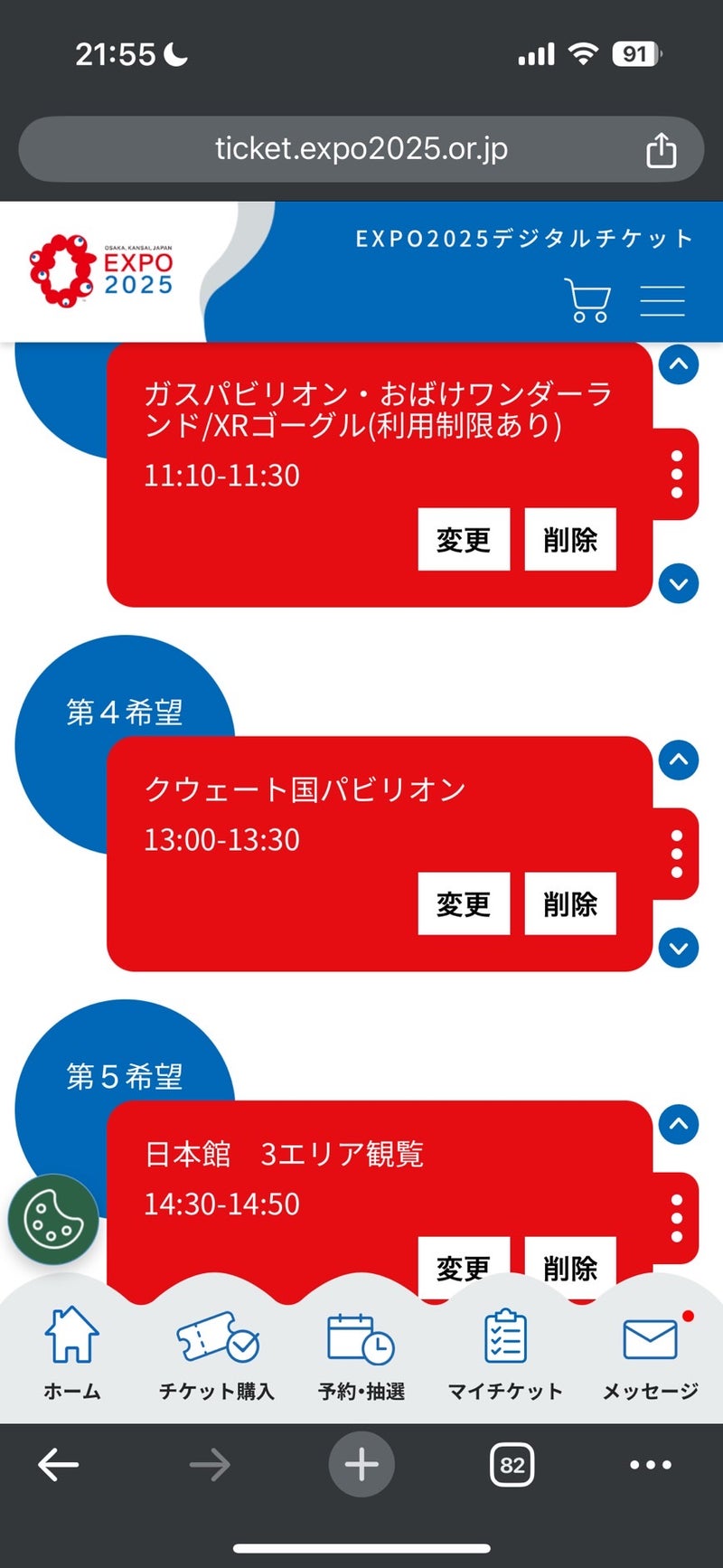Move 日本館 choice up in priority
Viewport: 723px width, 1568px height.
pyautogui.click(x=679, y=1125)
